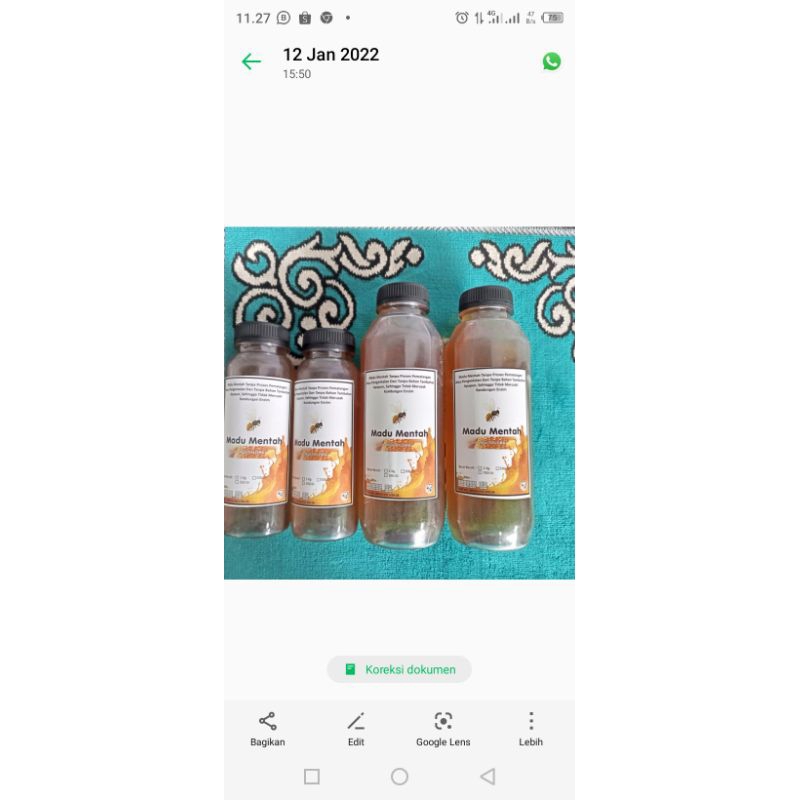The width and height of the screenshot is (800, 800).
Task: Open the WhatsApp share icon
Action: pos(551,61)
